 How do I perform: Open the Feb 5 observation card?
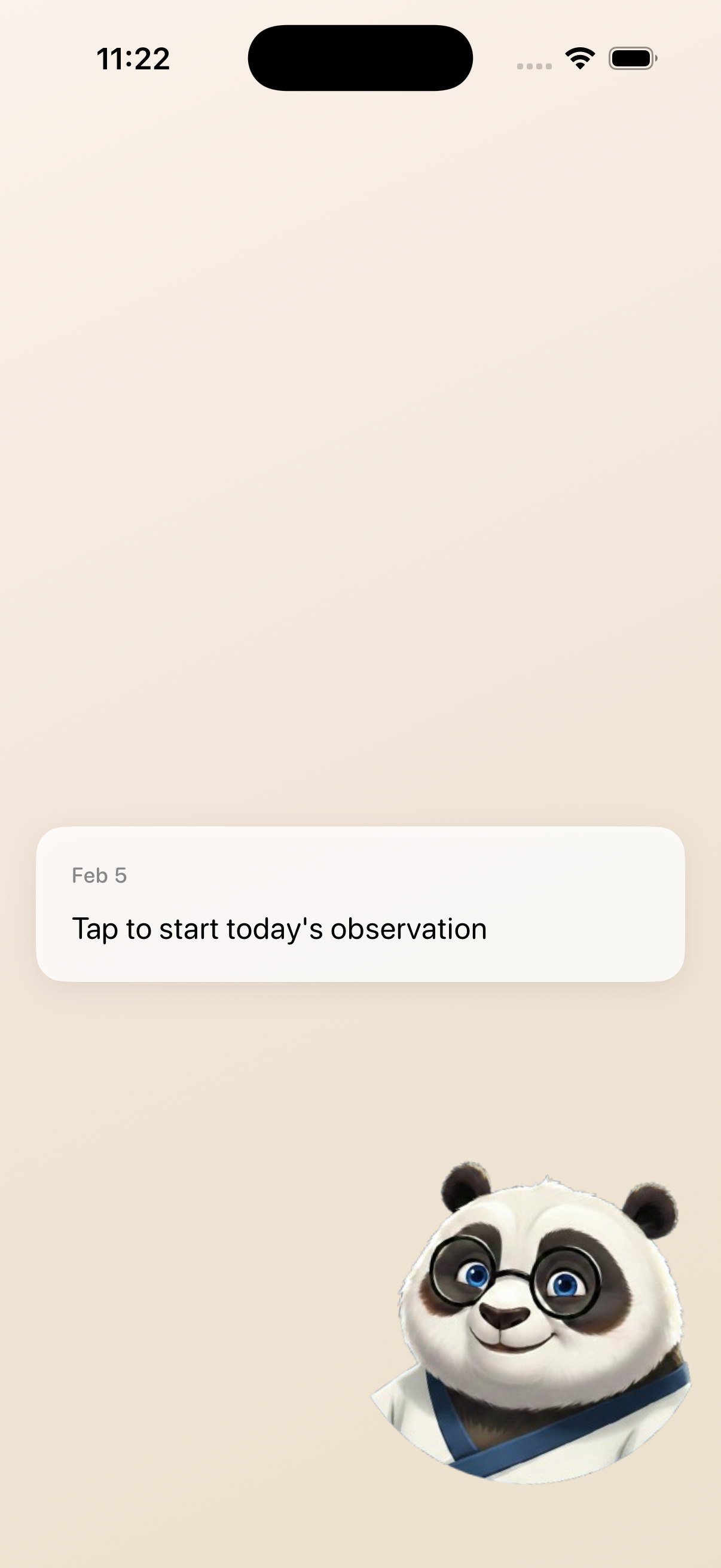pos(360,904)
